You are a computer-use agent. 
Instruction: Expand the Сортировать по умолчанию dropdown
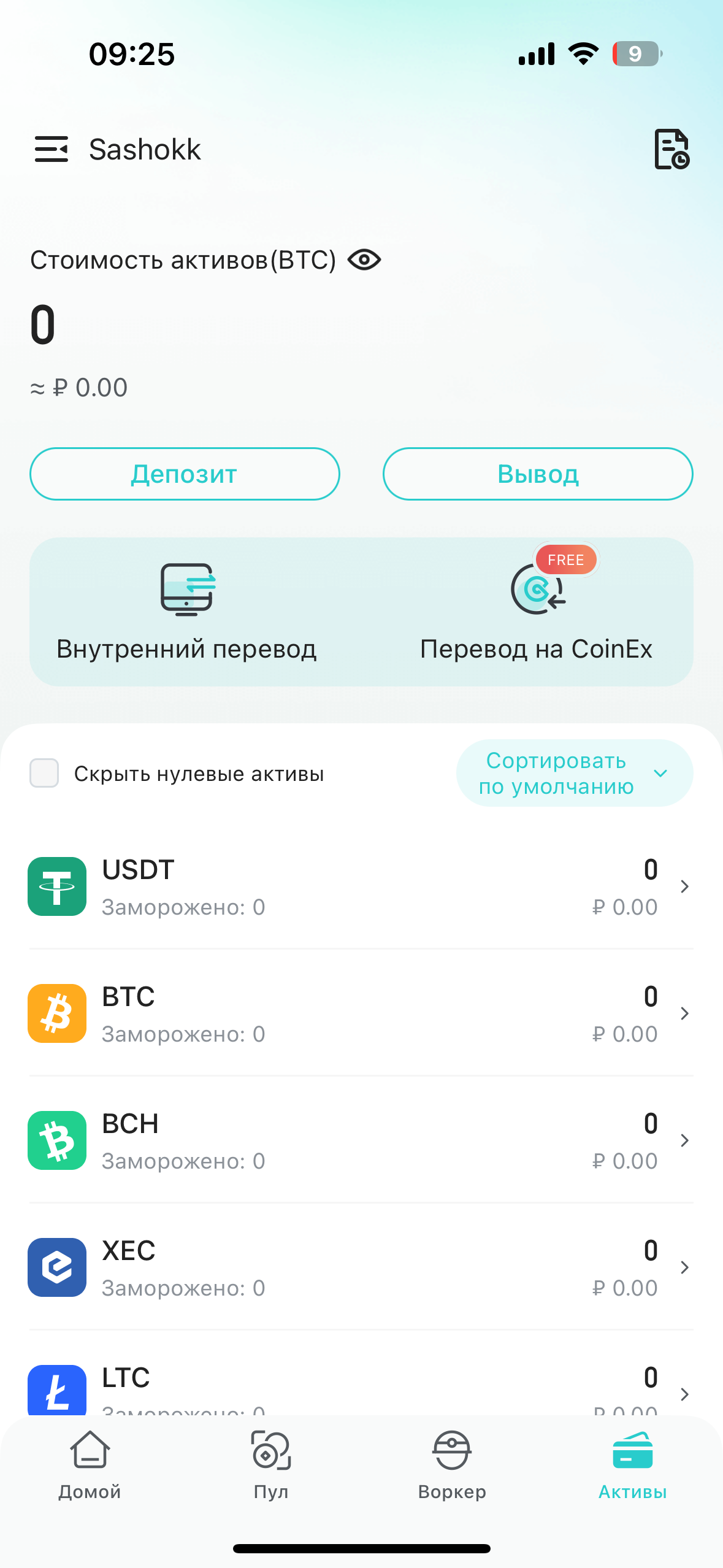pos(575,773)
